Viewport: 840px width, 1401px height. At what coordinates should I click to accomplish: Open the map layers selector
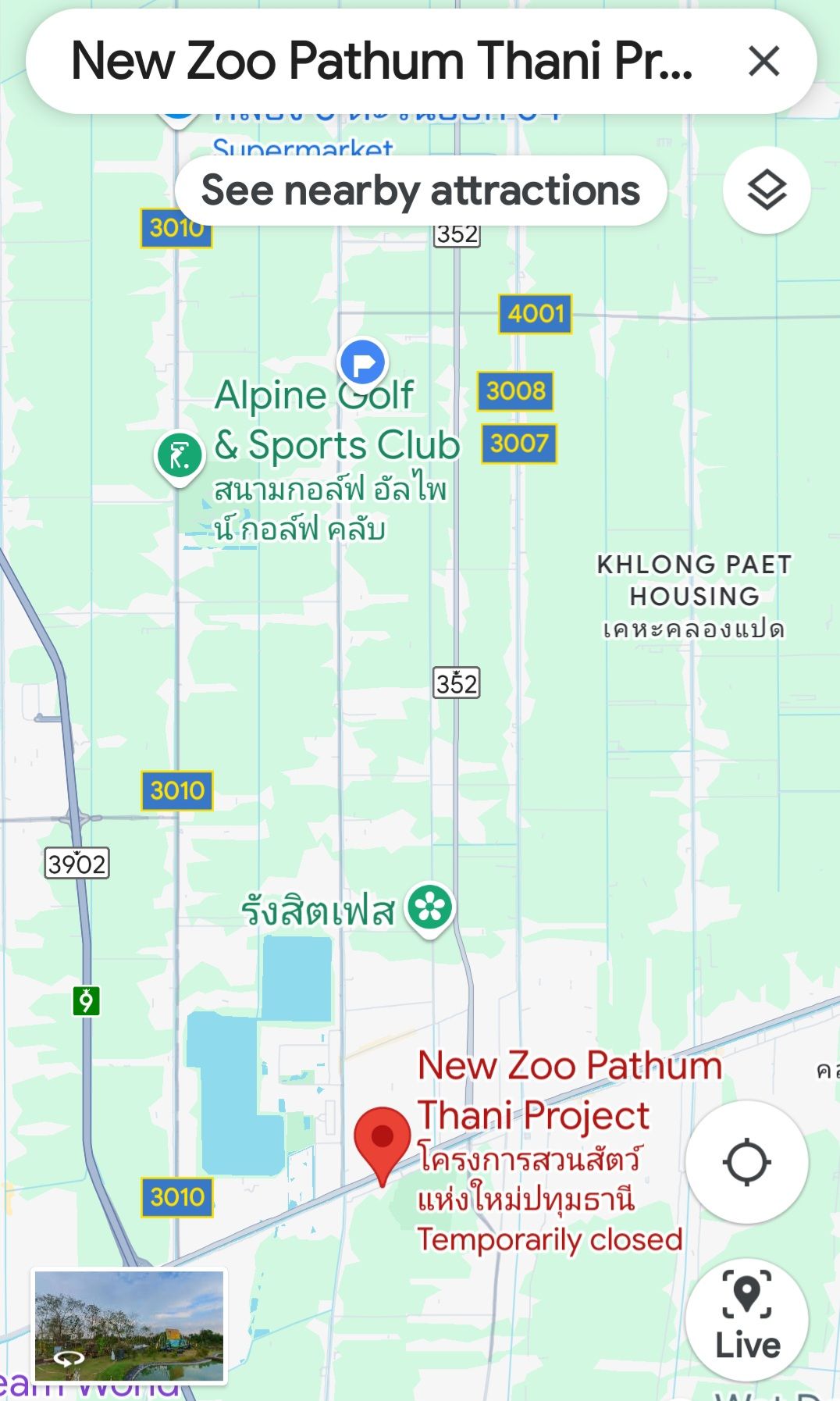coord(767,190)
